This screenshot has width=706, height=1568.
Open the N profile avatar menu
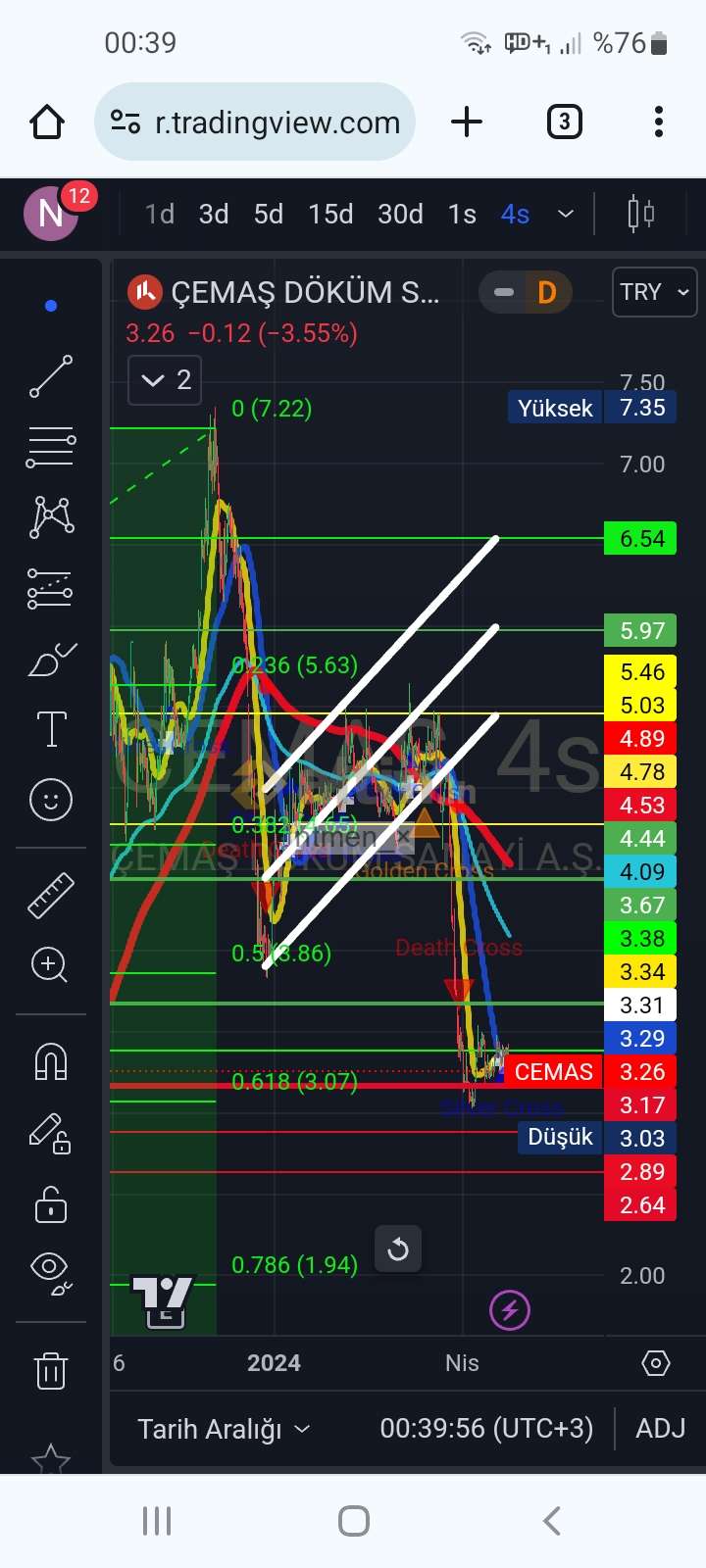(x=51, y=213)
